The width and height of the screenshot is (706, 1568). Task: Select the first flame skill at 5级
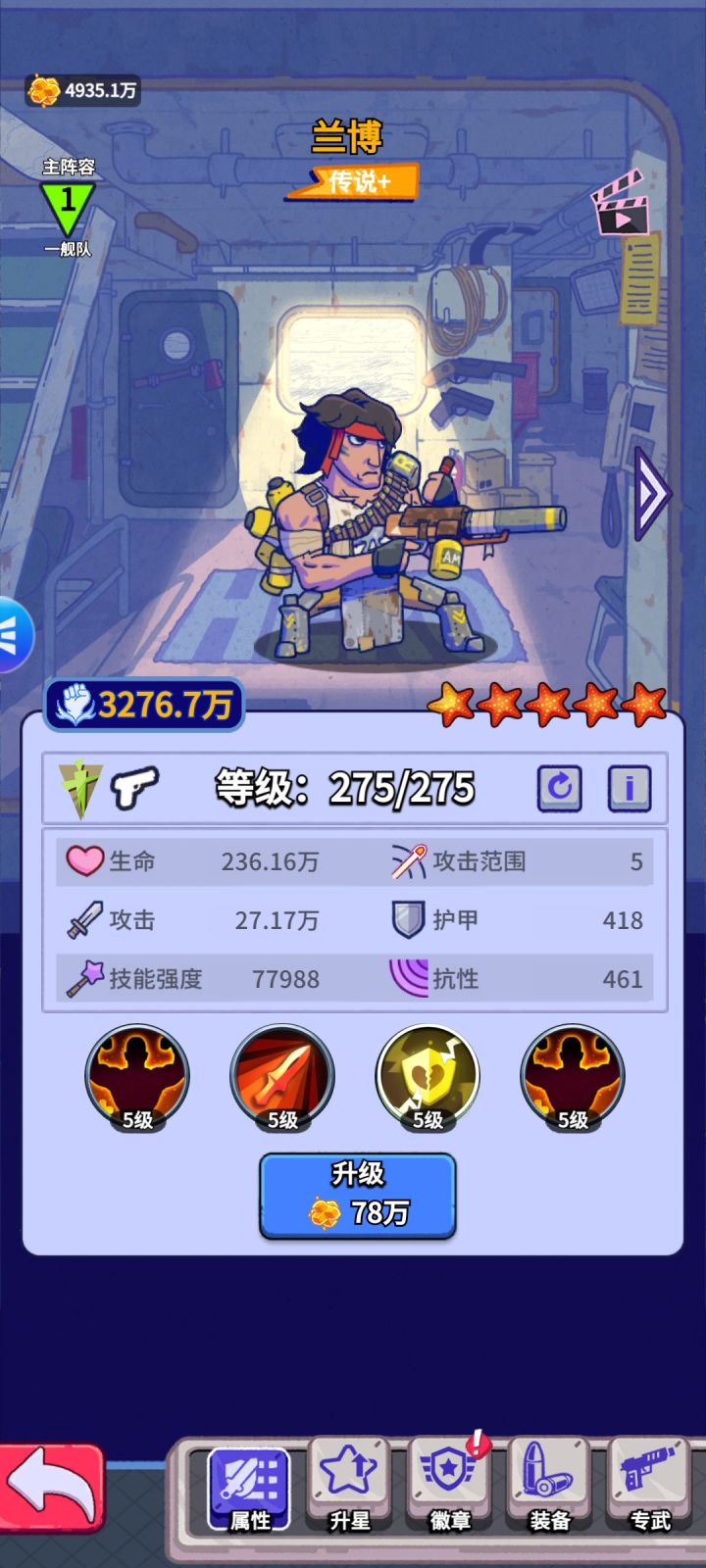pyautogui.click(x=136, y=1075)
